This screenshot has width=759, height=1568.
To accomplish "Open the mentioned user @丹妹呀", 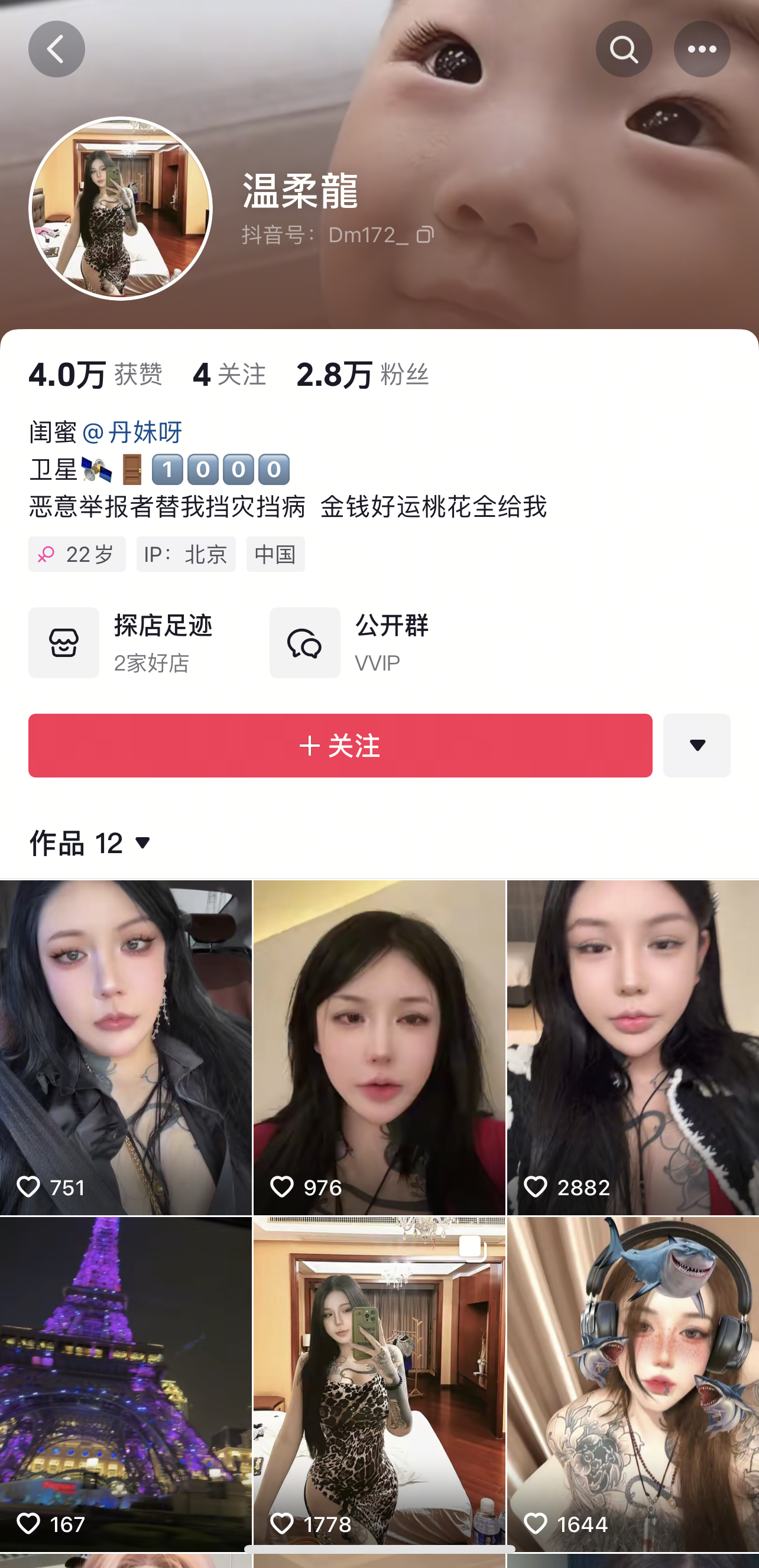I will (x=133, y=432).
